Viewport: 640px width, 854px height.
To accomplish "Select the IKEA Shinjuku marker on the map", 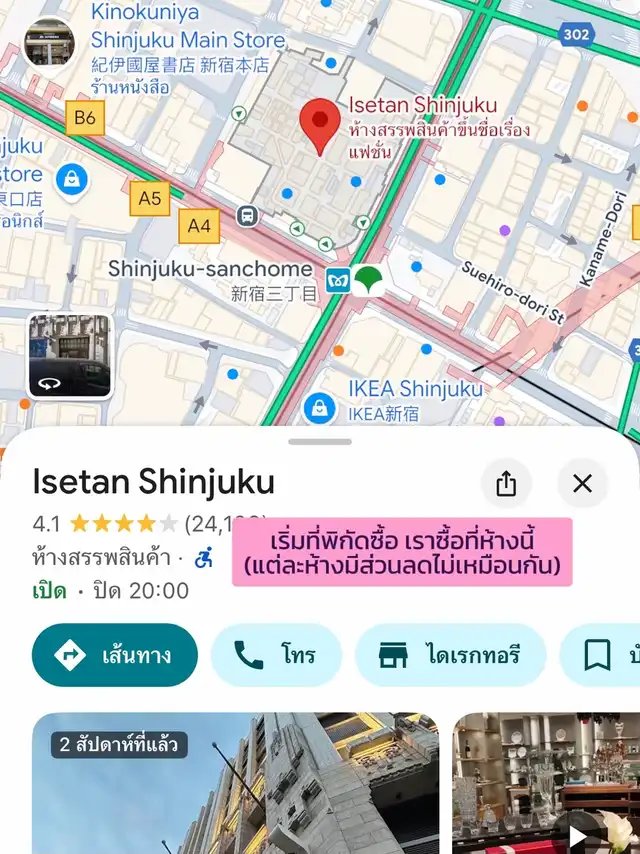I will 318,405.
